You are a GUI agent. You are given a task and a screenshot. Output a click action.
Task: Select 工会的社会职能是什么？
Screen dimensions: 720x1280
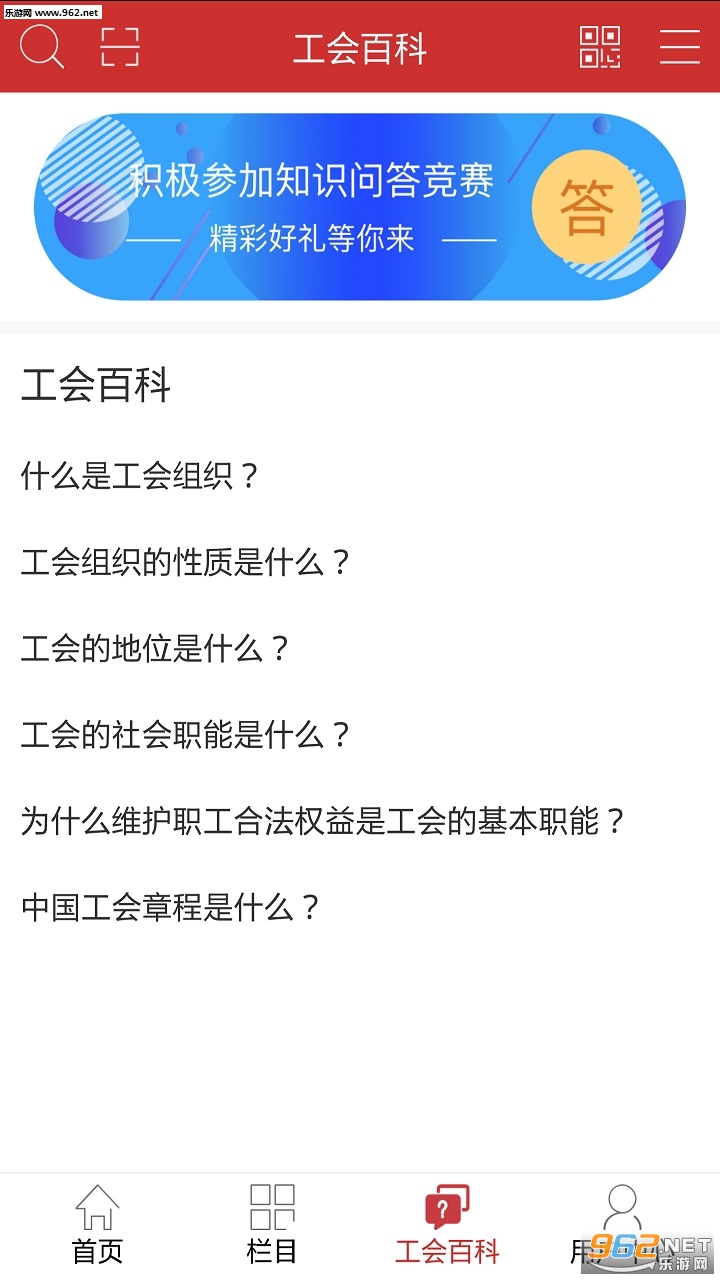(186, 736)
